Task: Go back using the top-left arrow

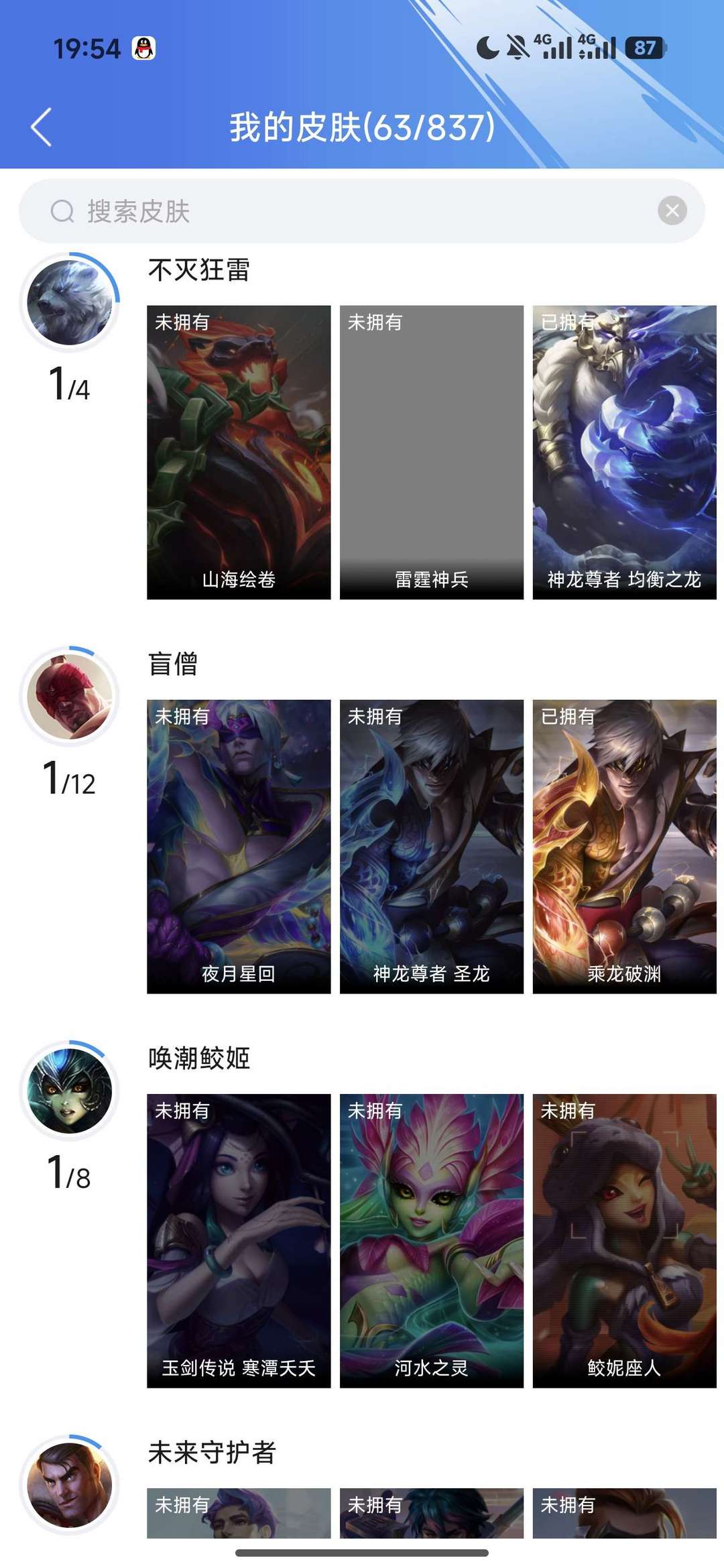Action: [41, 127]
